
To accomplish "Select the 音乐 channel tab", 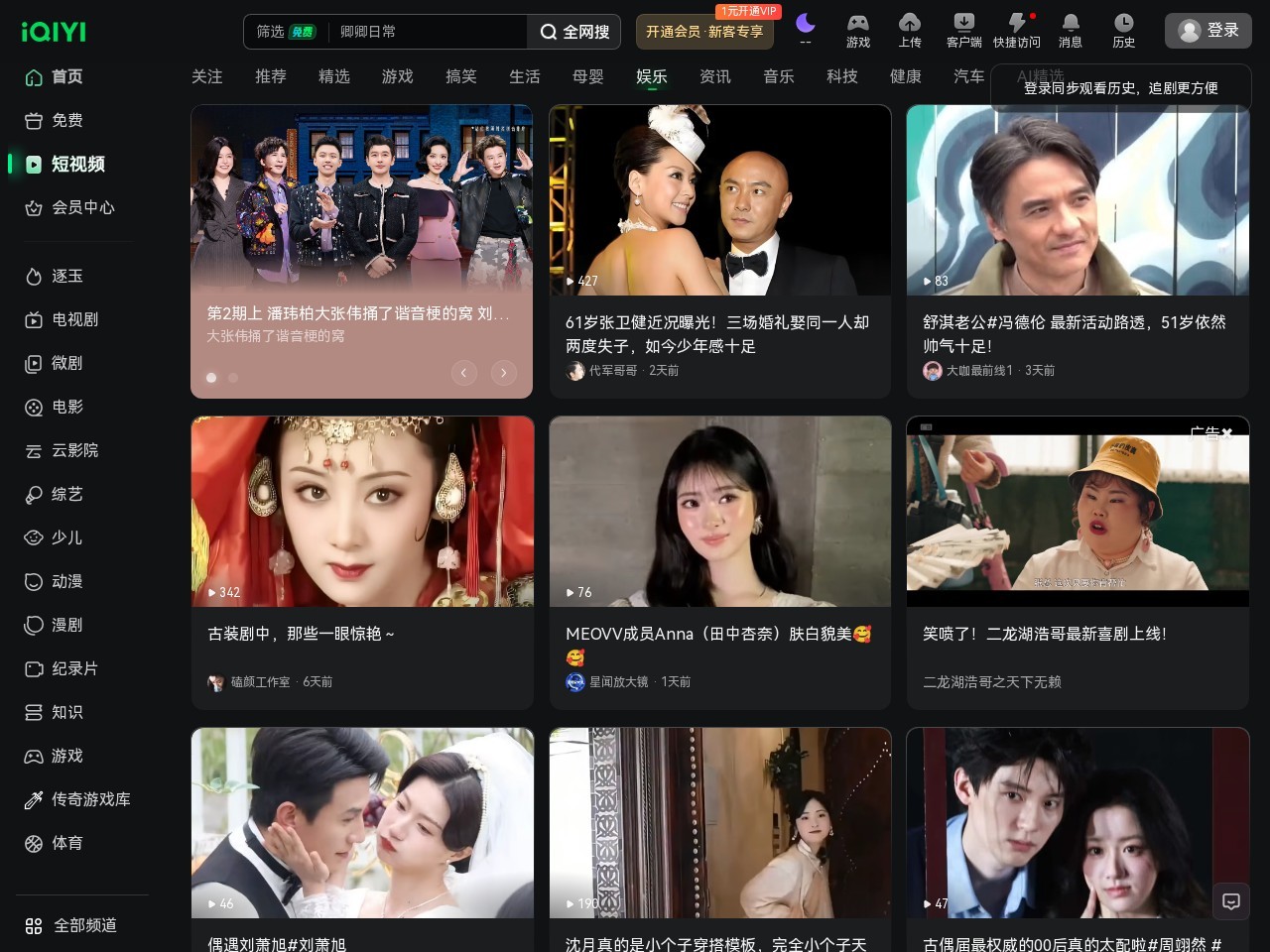I will [x=779, y=76].
